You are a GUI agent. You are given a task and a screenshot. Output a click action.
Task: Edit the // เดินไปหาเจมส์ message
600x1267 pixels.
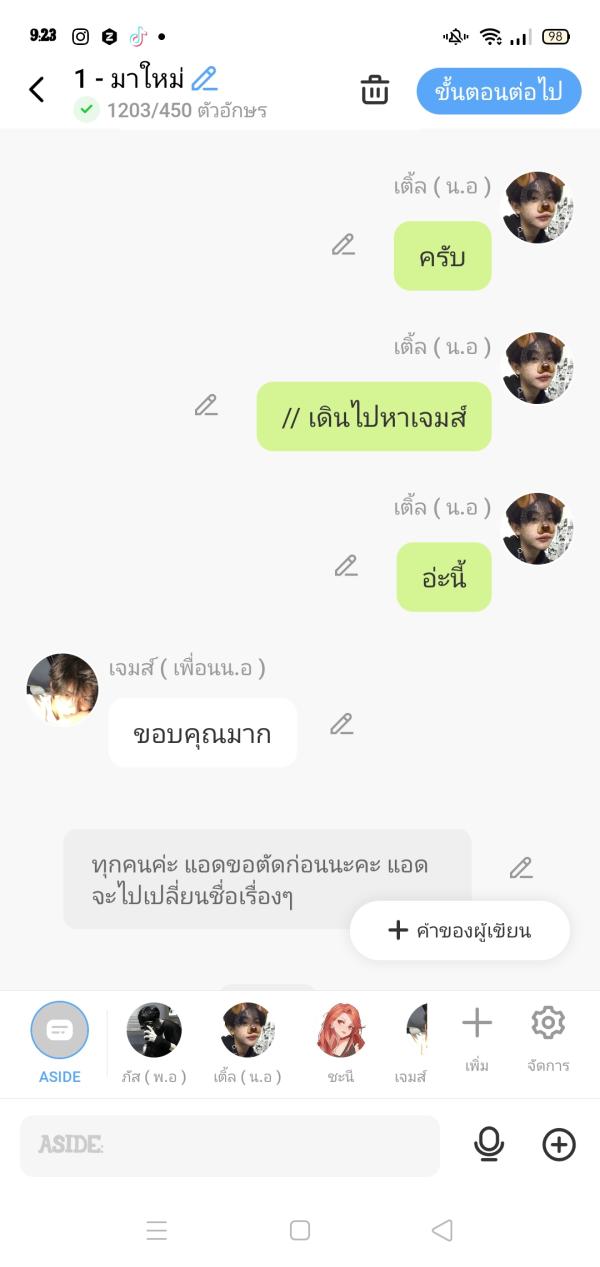tap(206, 405)
